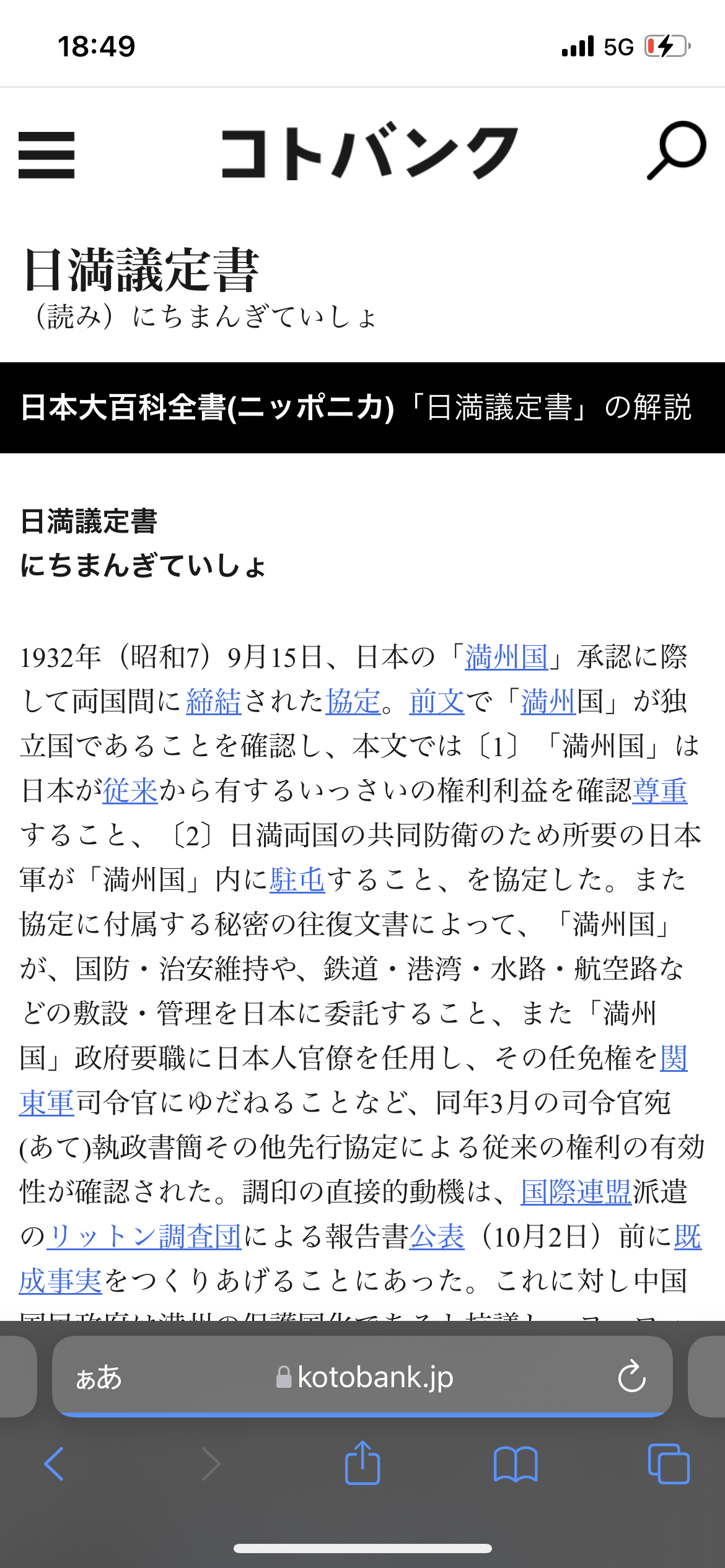The height and width of the screenshot is (1568, 725).
Task: Open the リットン調査団 link
Action: pyautogui.click(x=144, y=1236)
